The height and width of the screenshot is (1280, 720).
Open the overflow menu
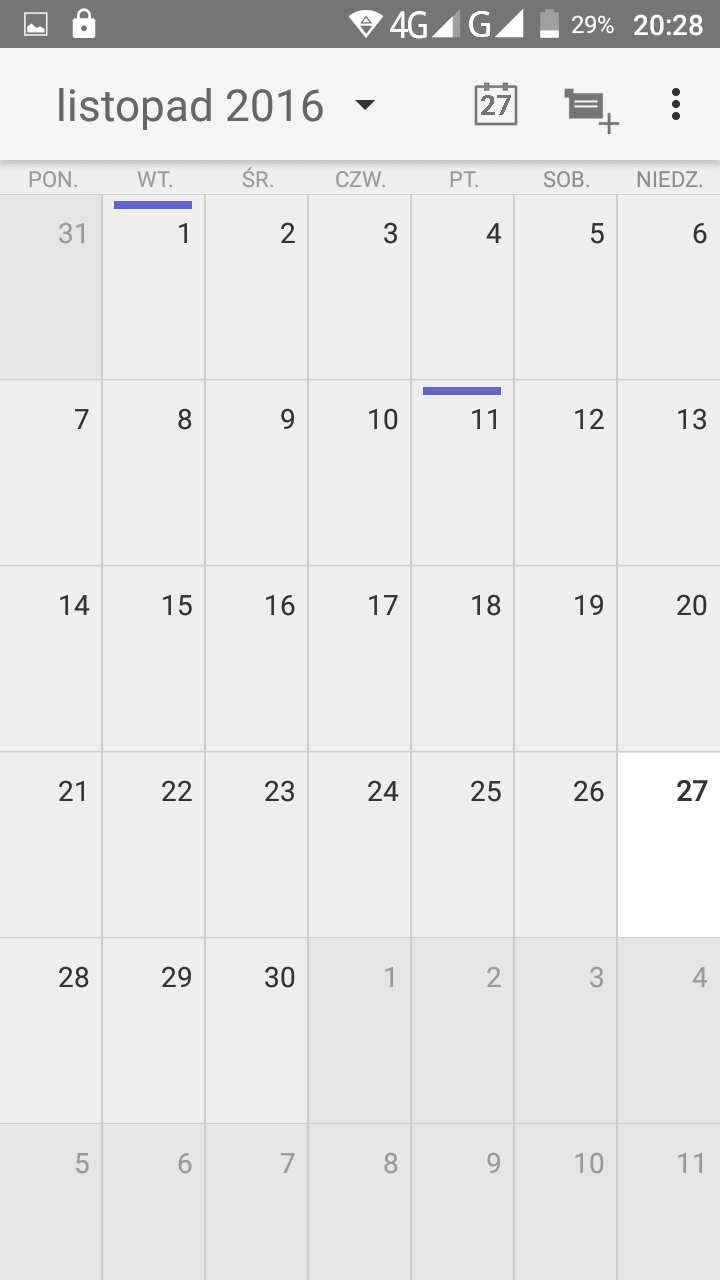tap(676, 104)
